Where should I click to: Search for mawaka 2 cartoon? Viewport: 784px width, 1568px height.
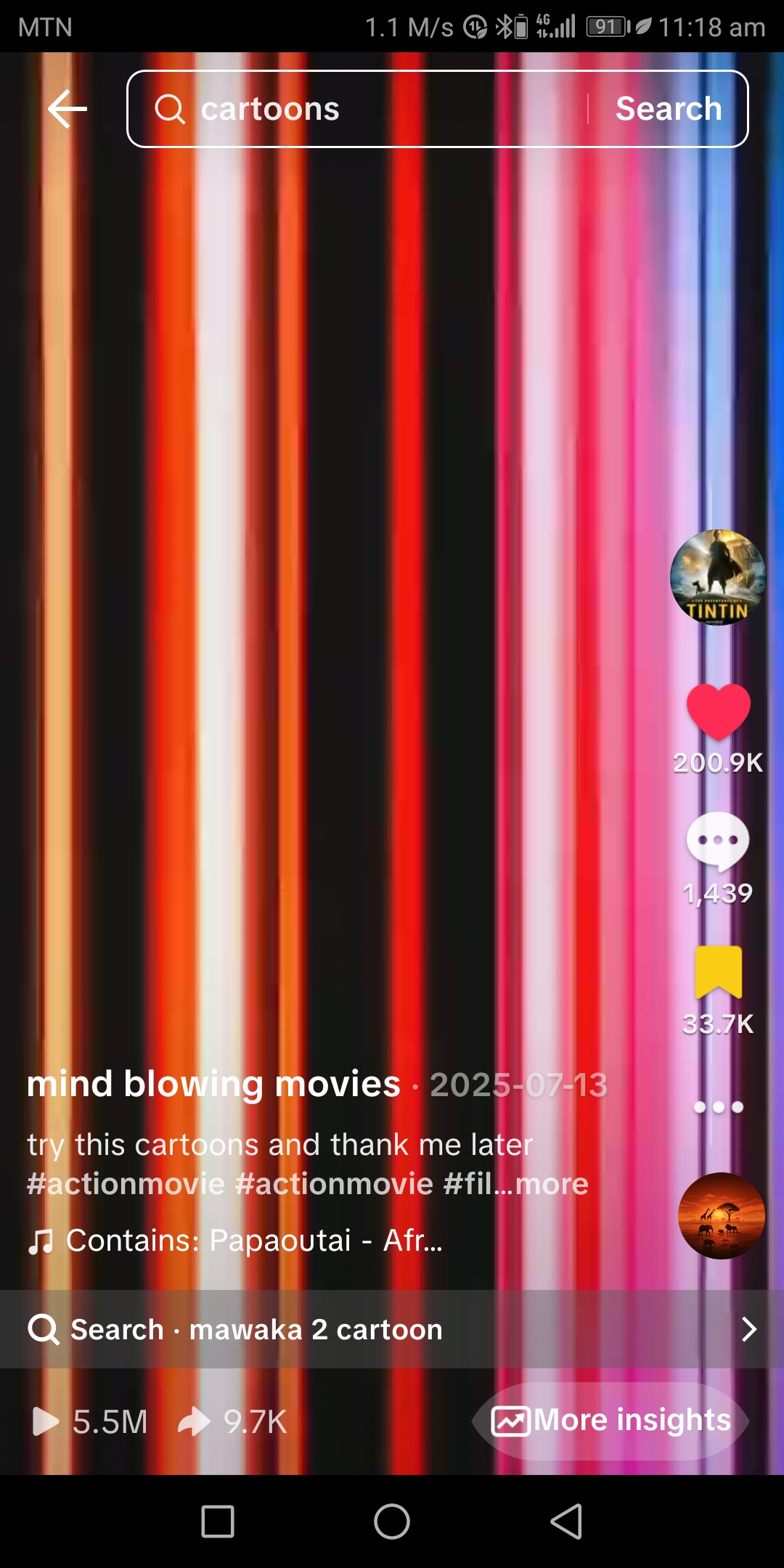tap(392, 1329)
